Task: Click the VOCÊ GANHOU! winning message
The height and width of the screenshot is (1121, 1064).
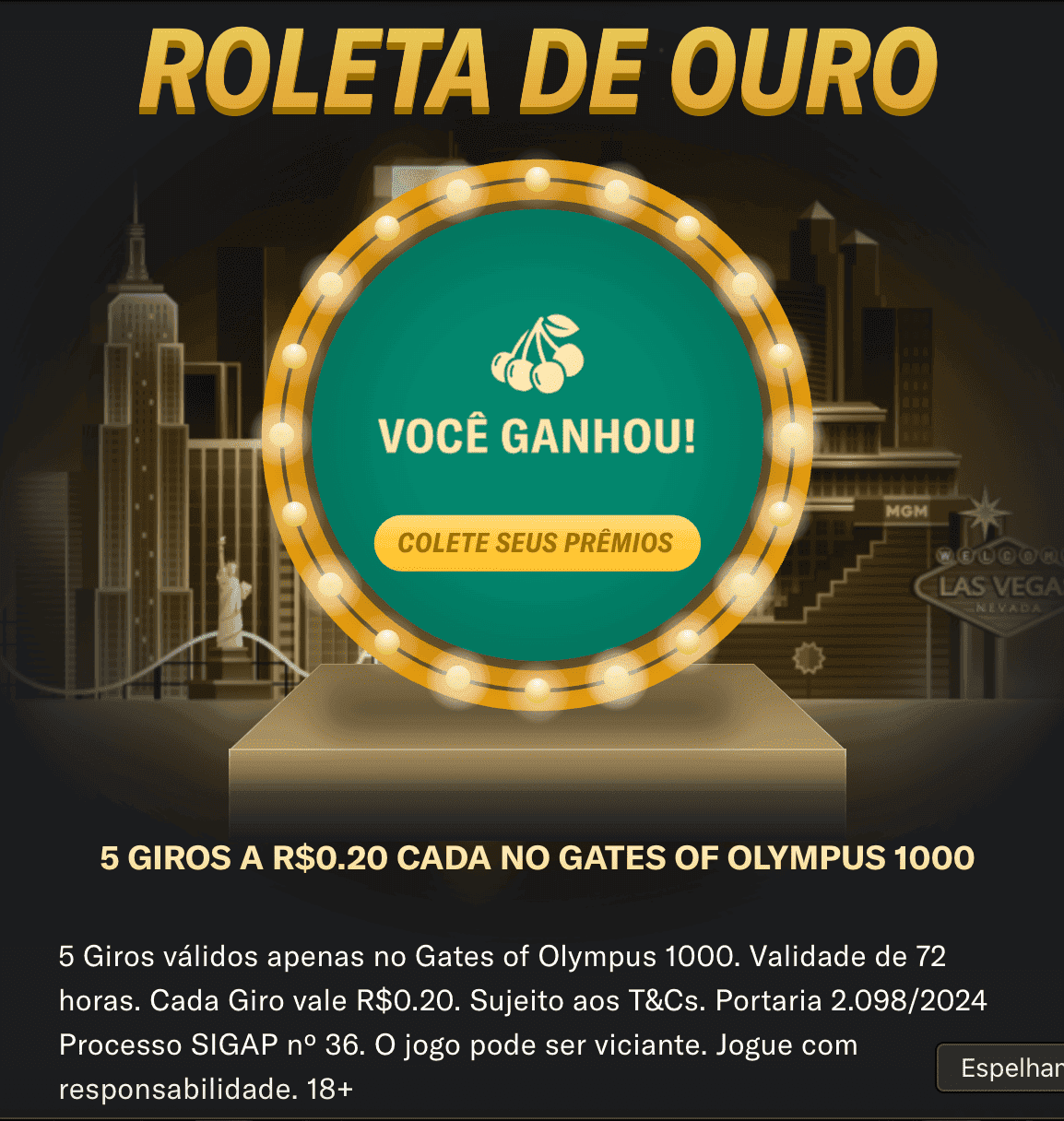Action: 538,433
